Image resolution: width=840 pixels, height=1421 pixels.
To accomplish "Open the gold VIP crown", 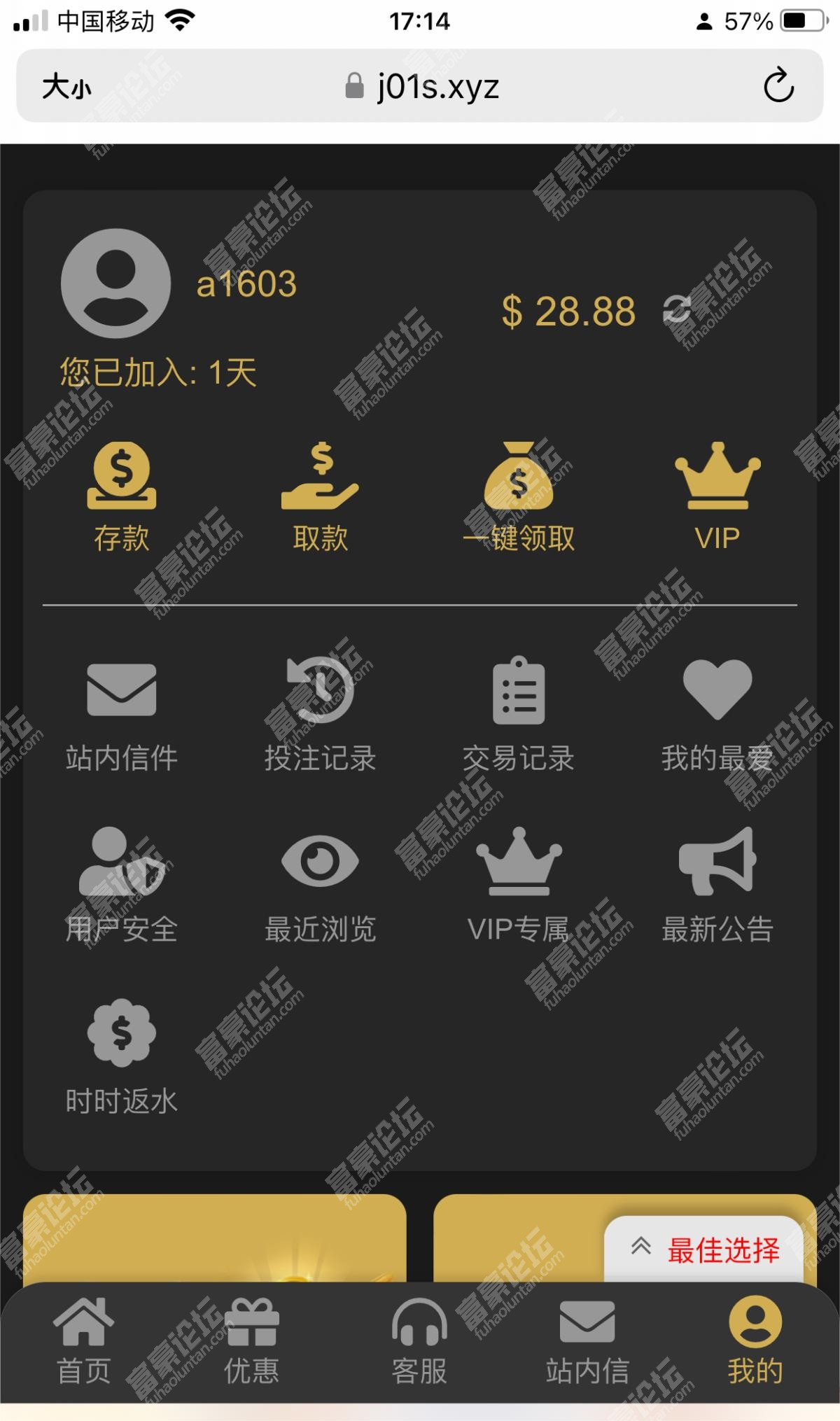I will [x=717, y=496].
